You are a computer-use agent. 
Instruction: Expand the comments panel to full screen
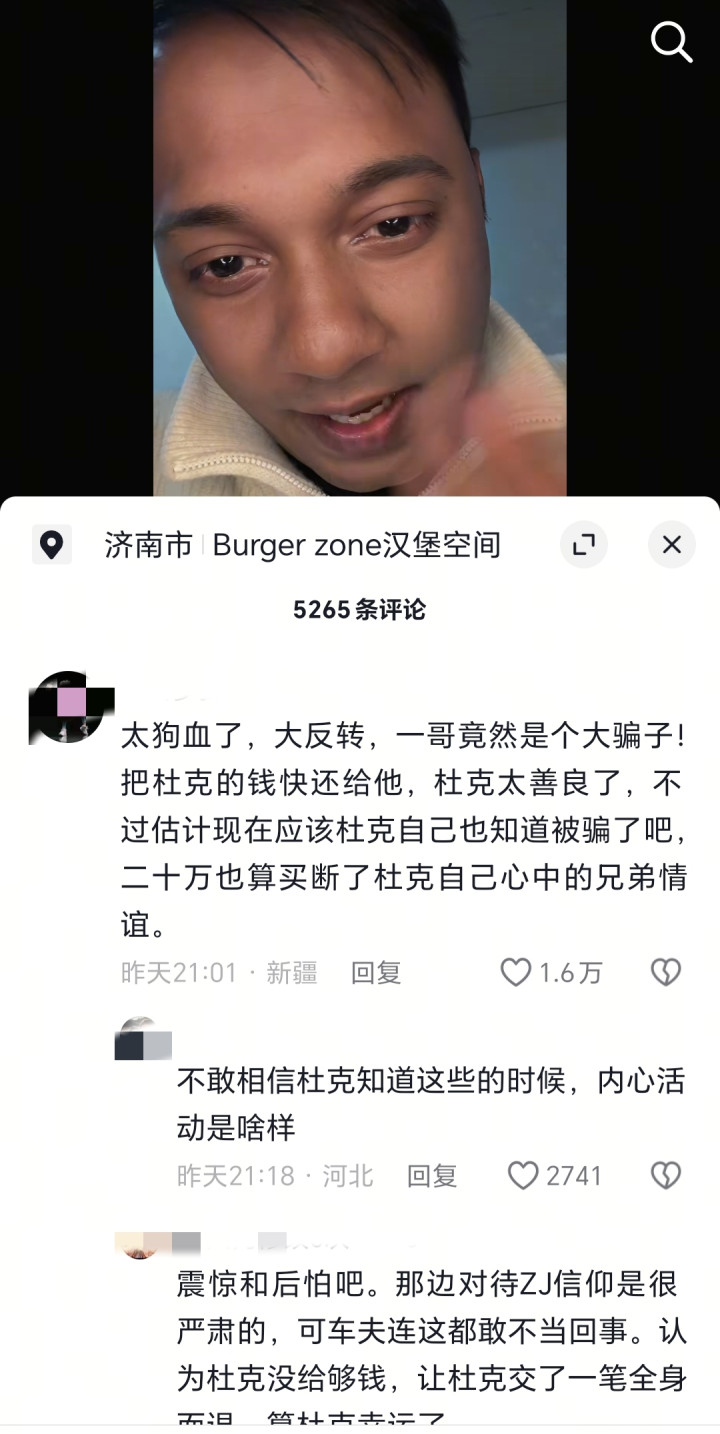(583, 545)
